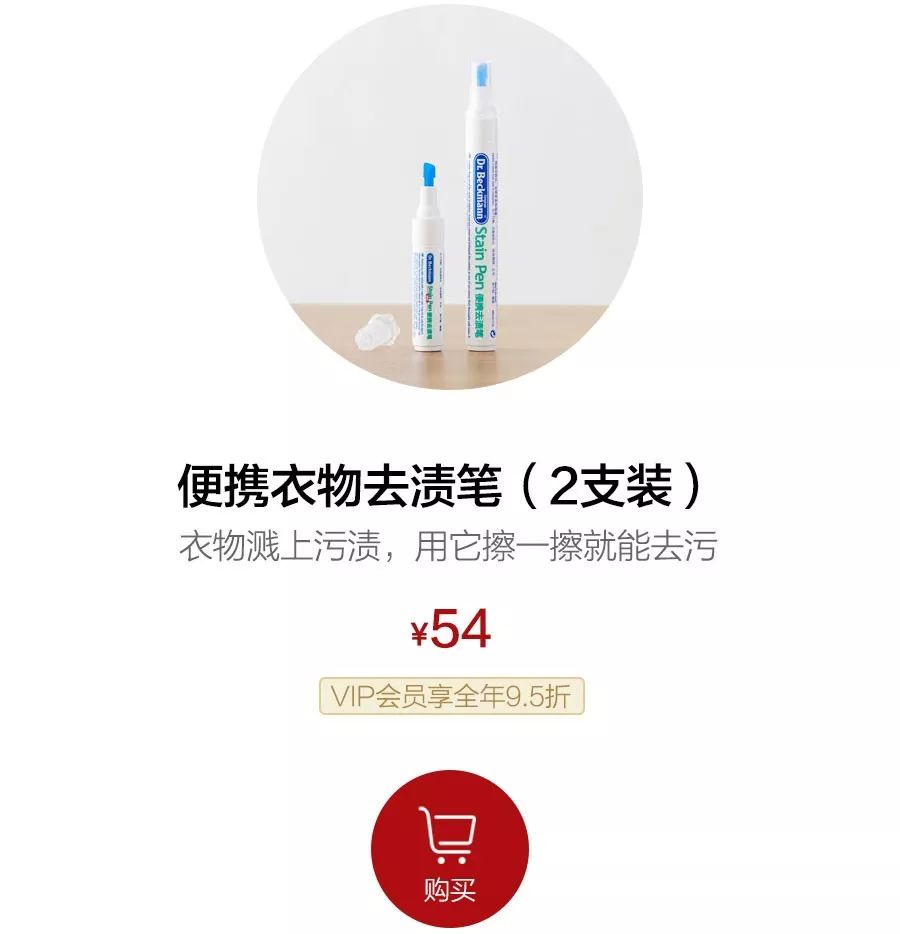Click the shorter stain pen in the photo
Screen dimensions: 900x934
tap(430, 260)
